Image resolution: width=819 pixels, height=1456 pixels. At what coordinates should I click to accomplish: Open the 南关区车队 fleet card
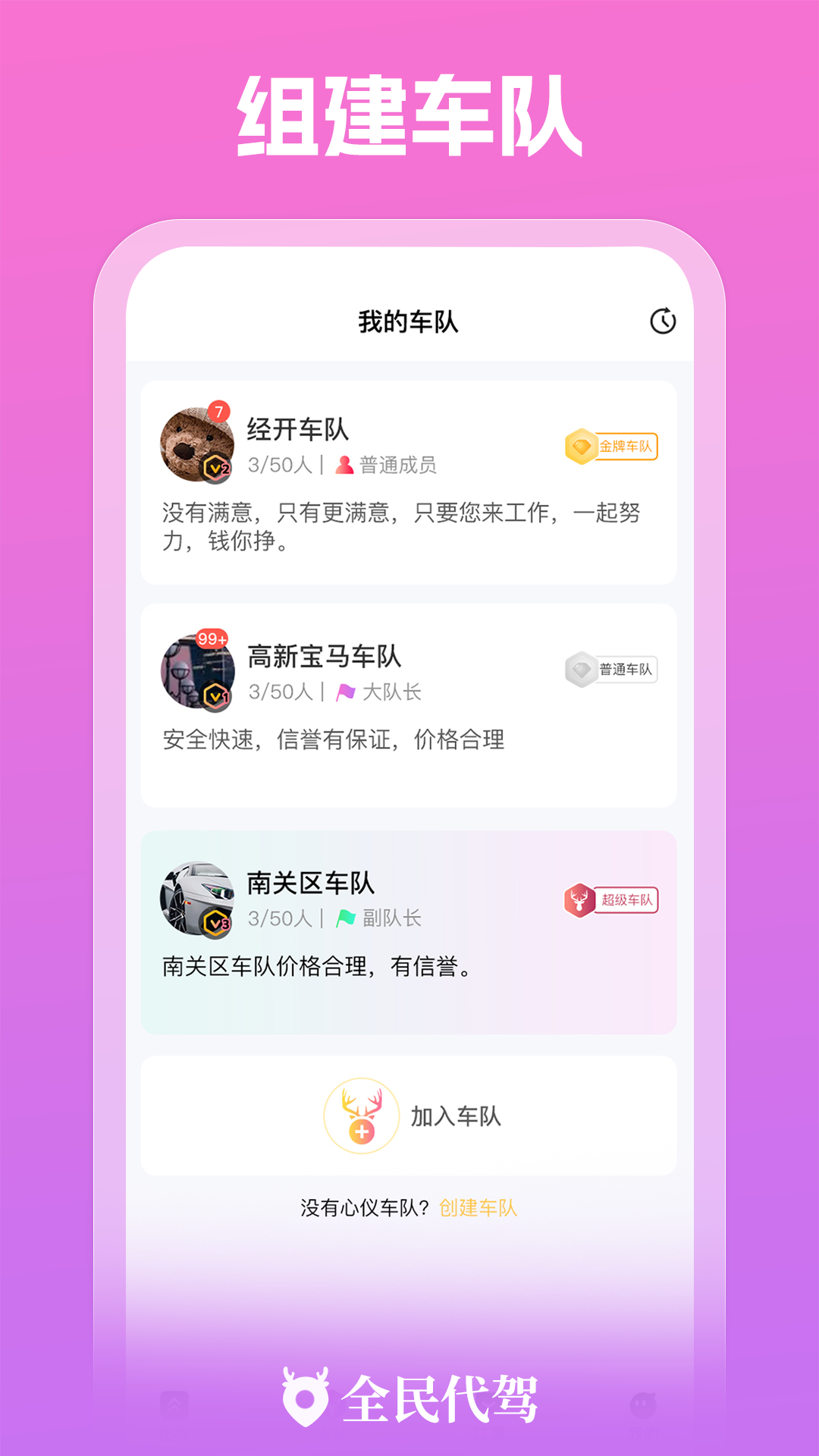pos(409,929)
